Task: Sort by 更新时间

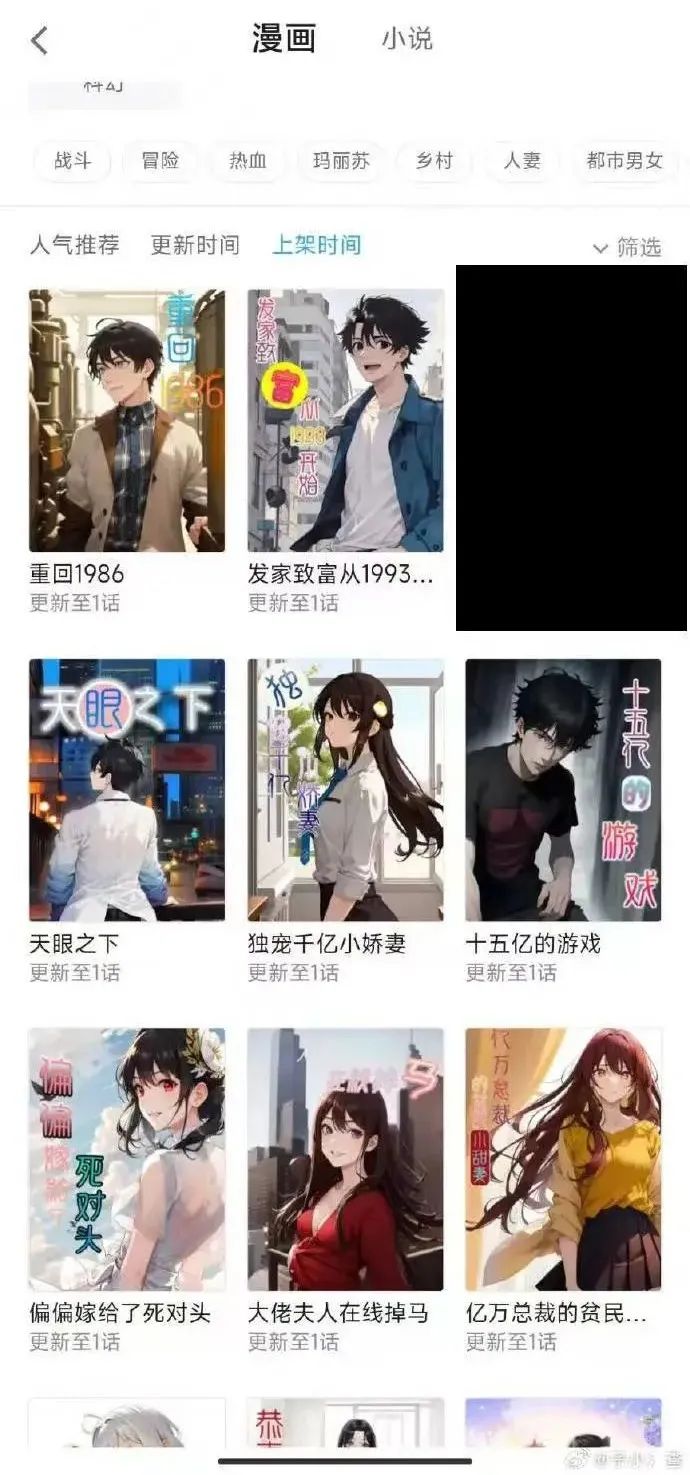Action: coord(195,245)
